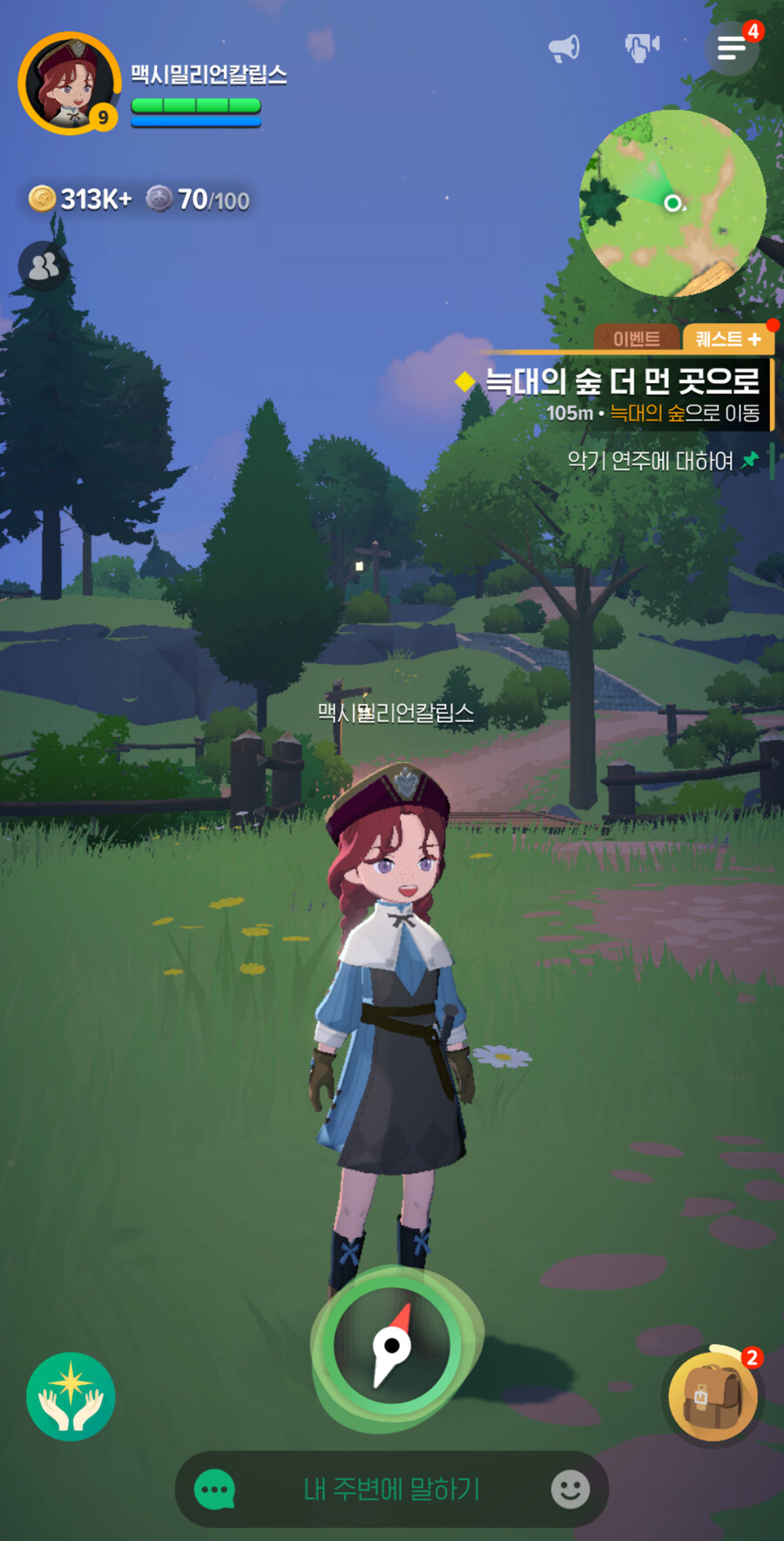Open the circular minimap

tap(672, 203)
